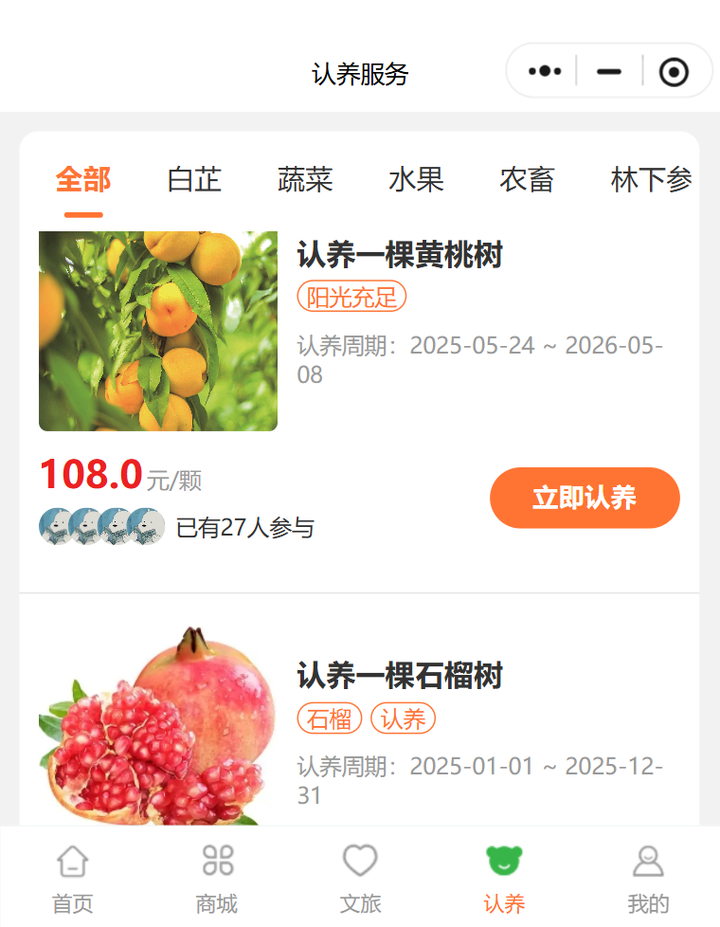720x927 pixels.
Task: Open the 我的 profile tab
Action: tap(648, 878)
